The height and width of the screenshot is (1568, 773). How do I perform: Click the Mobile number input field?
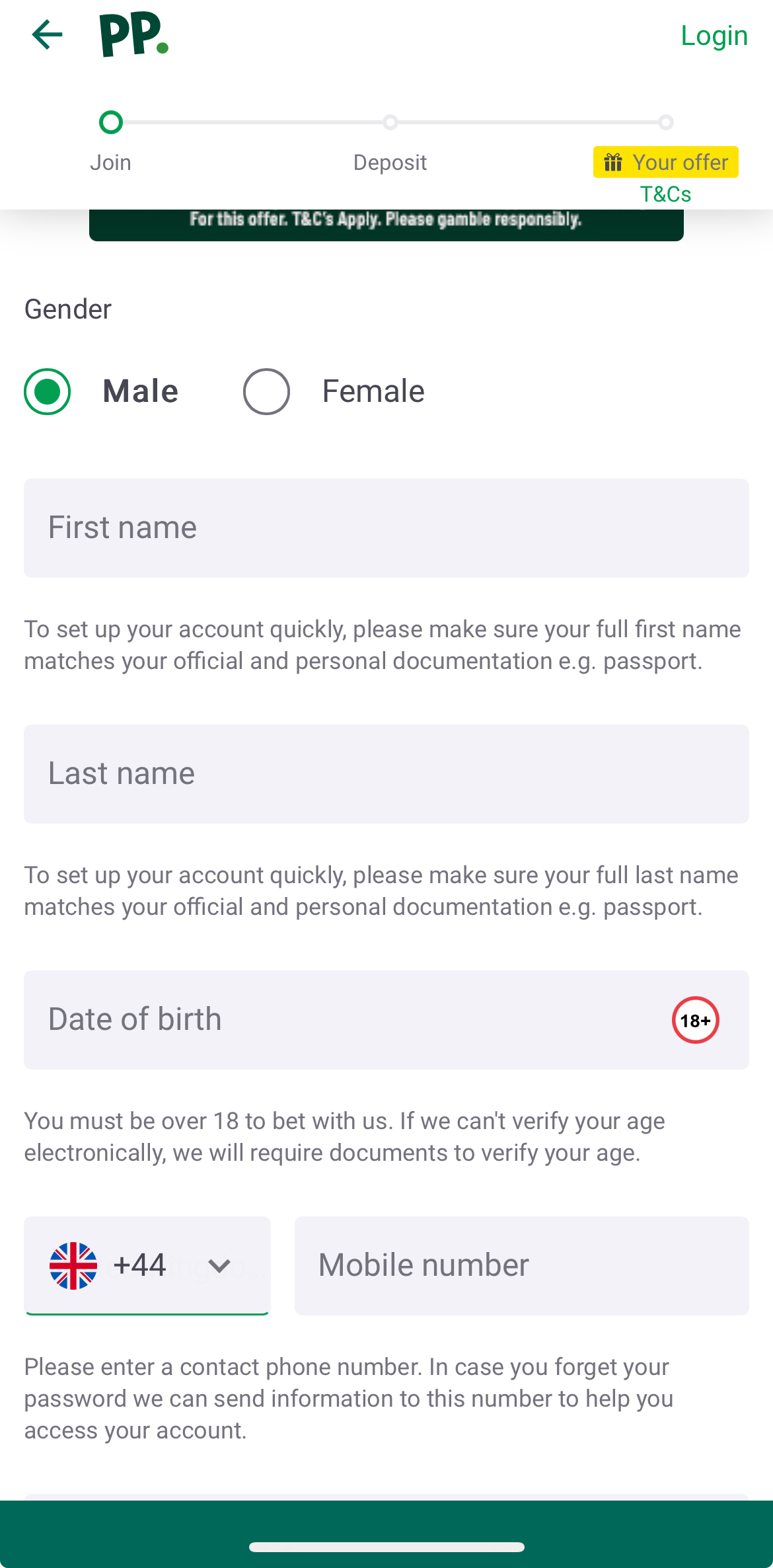coord(521,1265)
